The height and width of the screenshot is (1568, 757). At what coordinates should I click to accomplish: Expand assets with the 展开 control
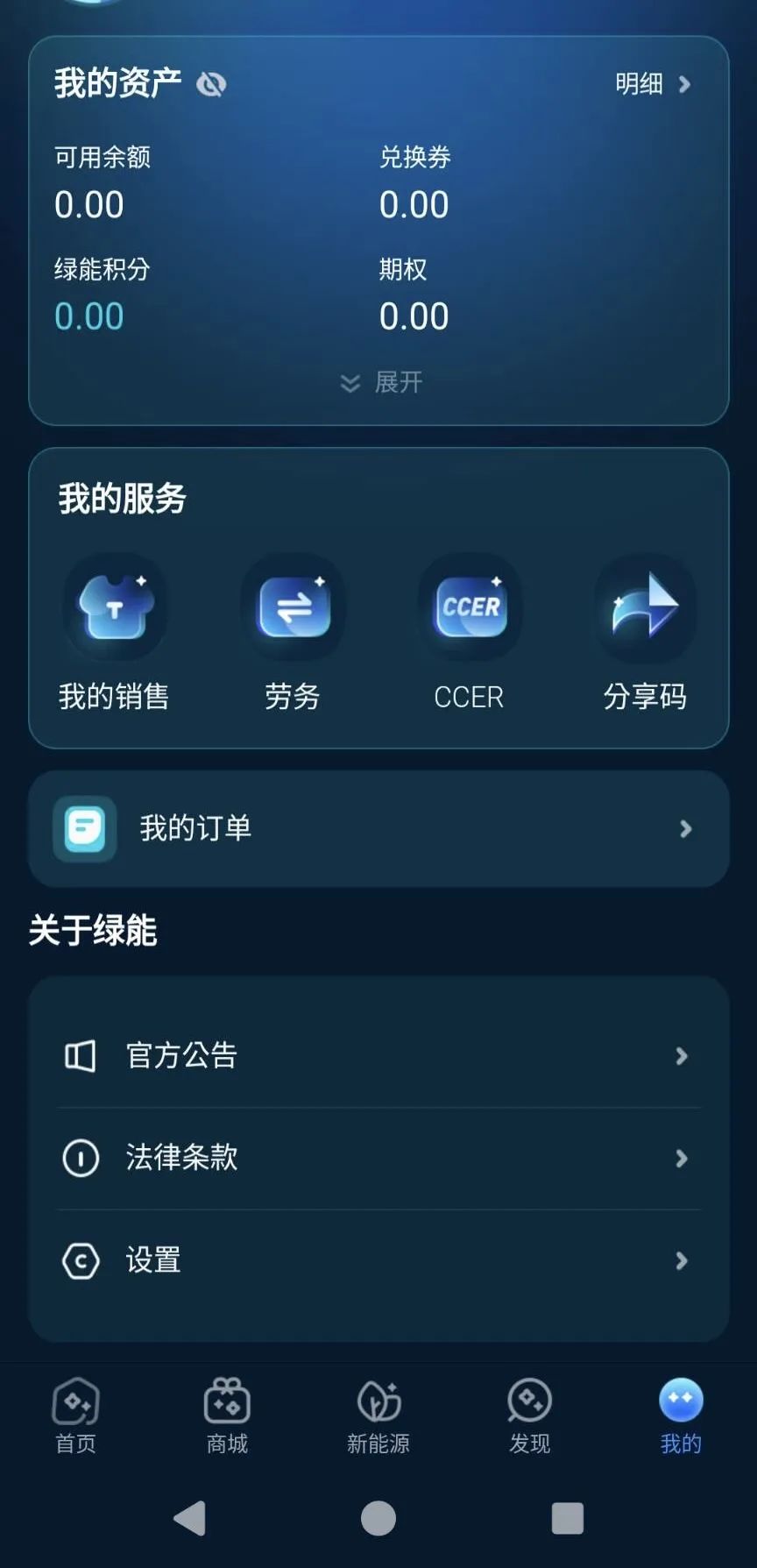[x=378, y=381]
